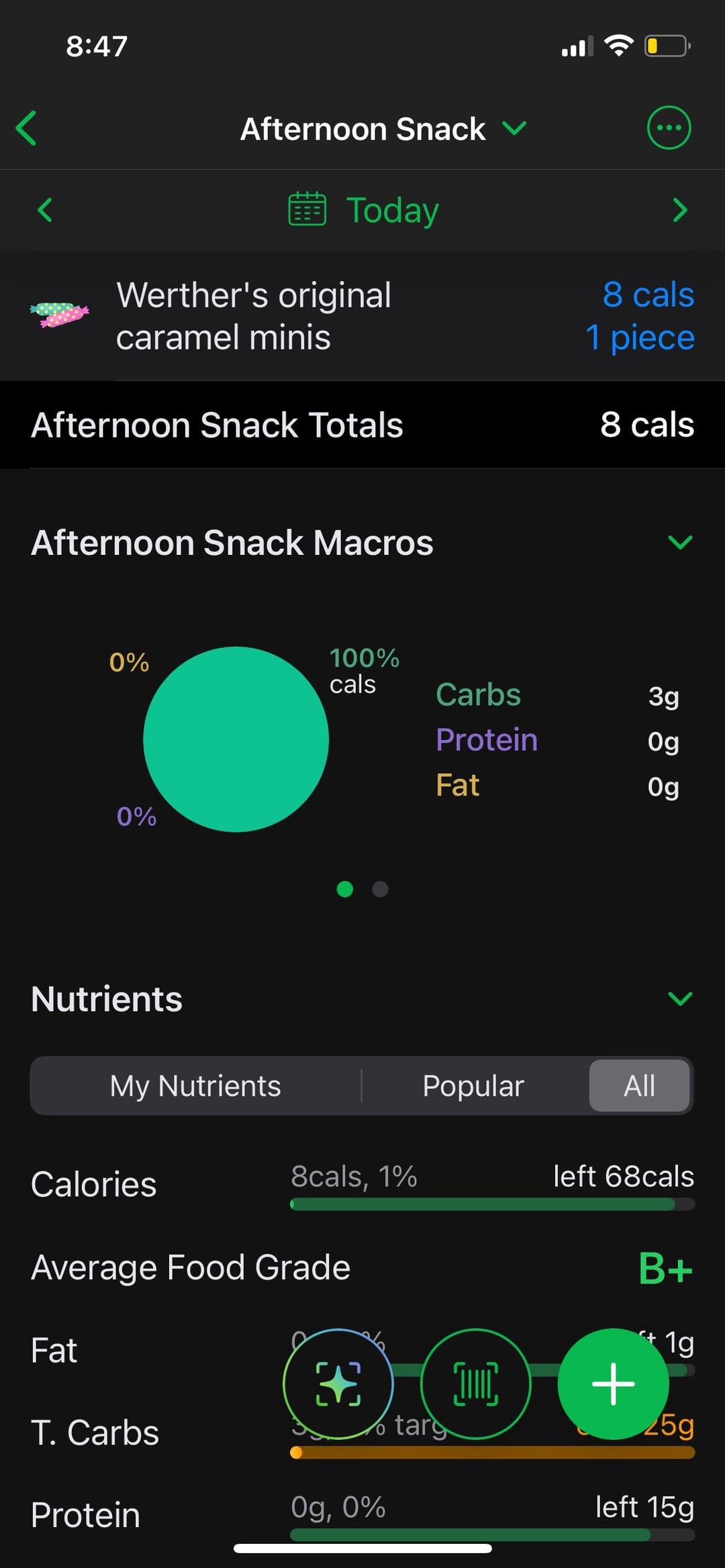Launch the AI food scanner
The height and width of the screenshot is (1568, 725).
(338, 1383)
